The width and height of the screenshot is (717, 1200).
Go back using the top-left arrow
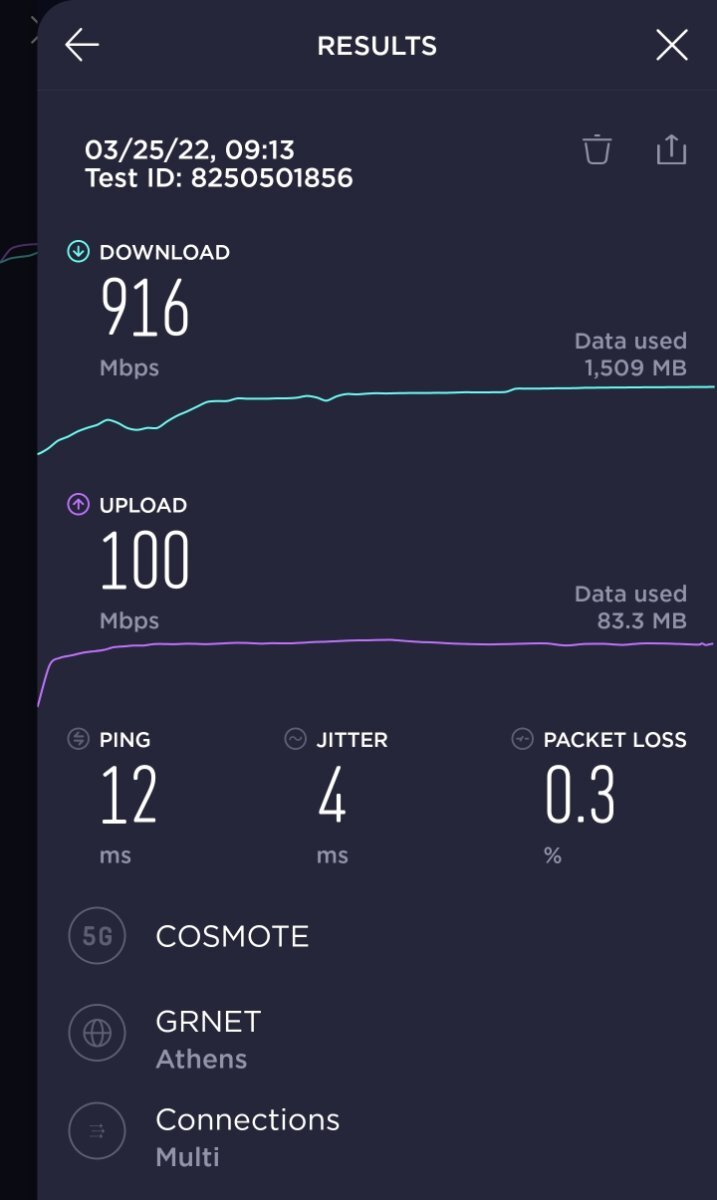click(x=82, y=45)
